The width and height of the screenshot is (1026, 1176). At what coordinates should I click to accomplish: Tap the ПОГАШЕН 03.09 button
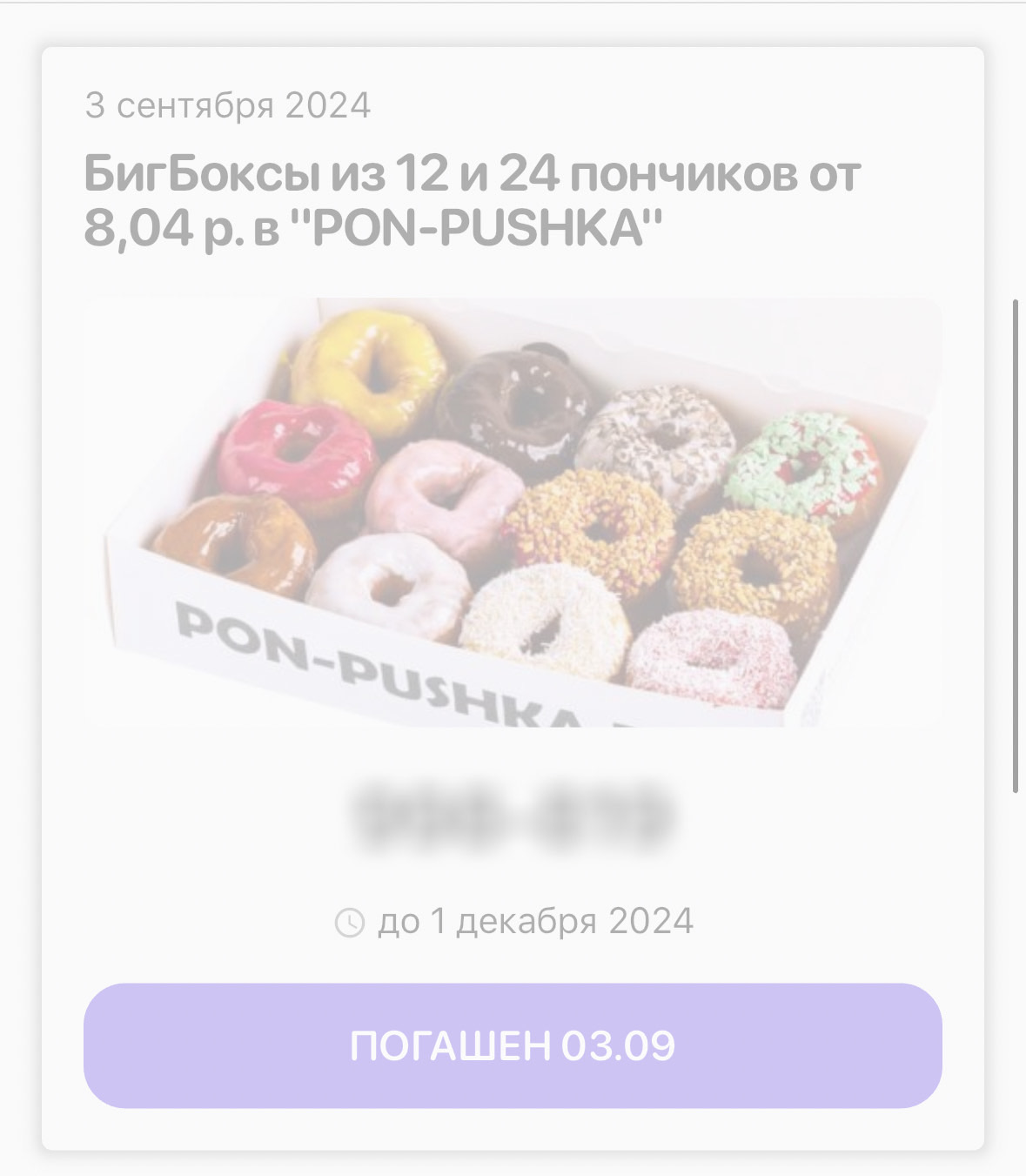point(513,1045)
